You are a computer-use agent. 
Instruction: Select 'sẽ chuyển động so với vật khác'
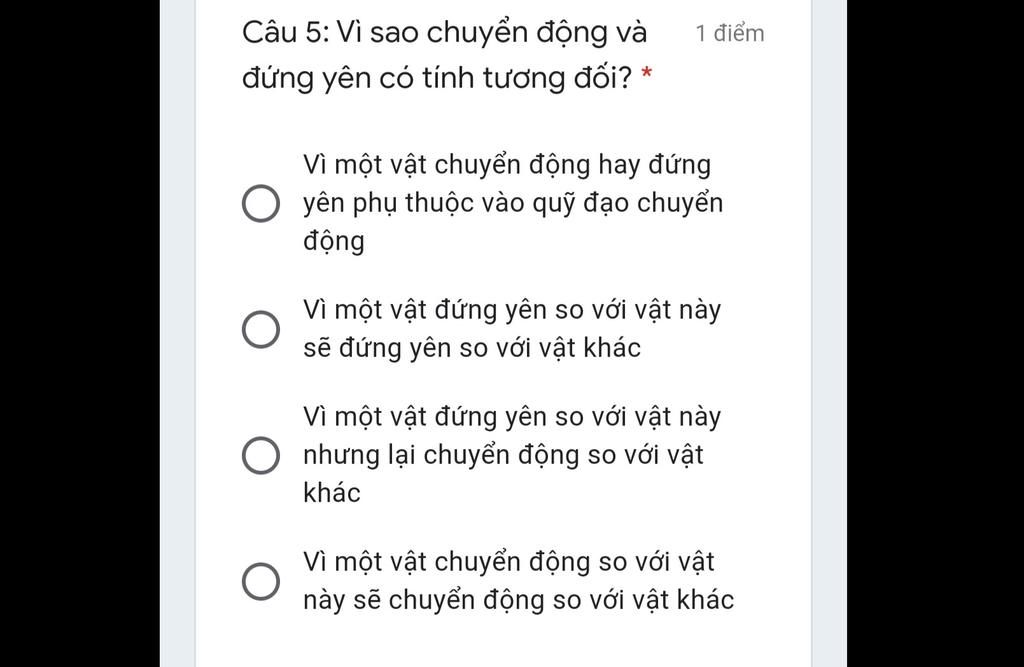261,581
